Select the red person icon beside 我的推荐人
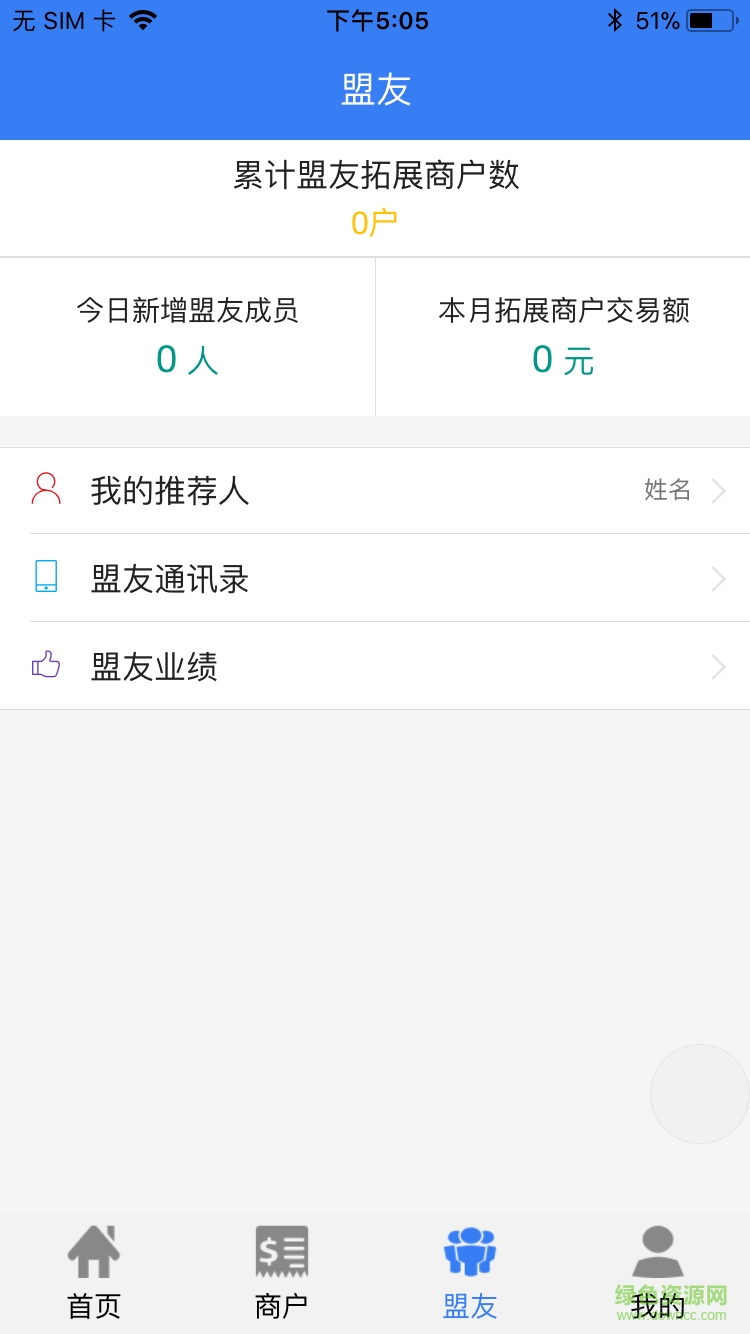 (45, 490)
